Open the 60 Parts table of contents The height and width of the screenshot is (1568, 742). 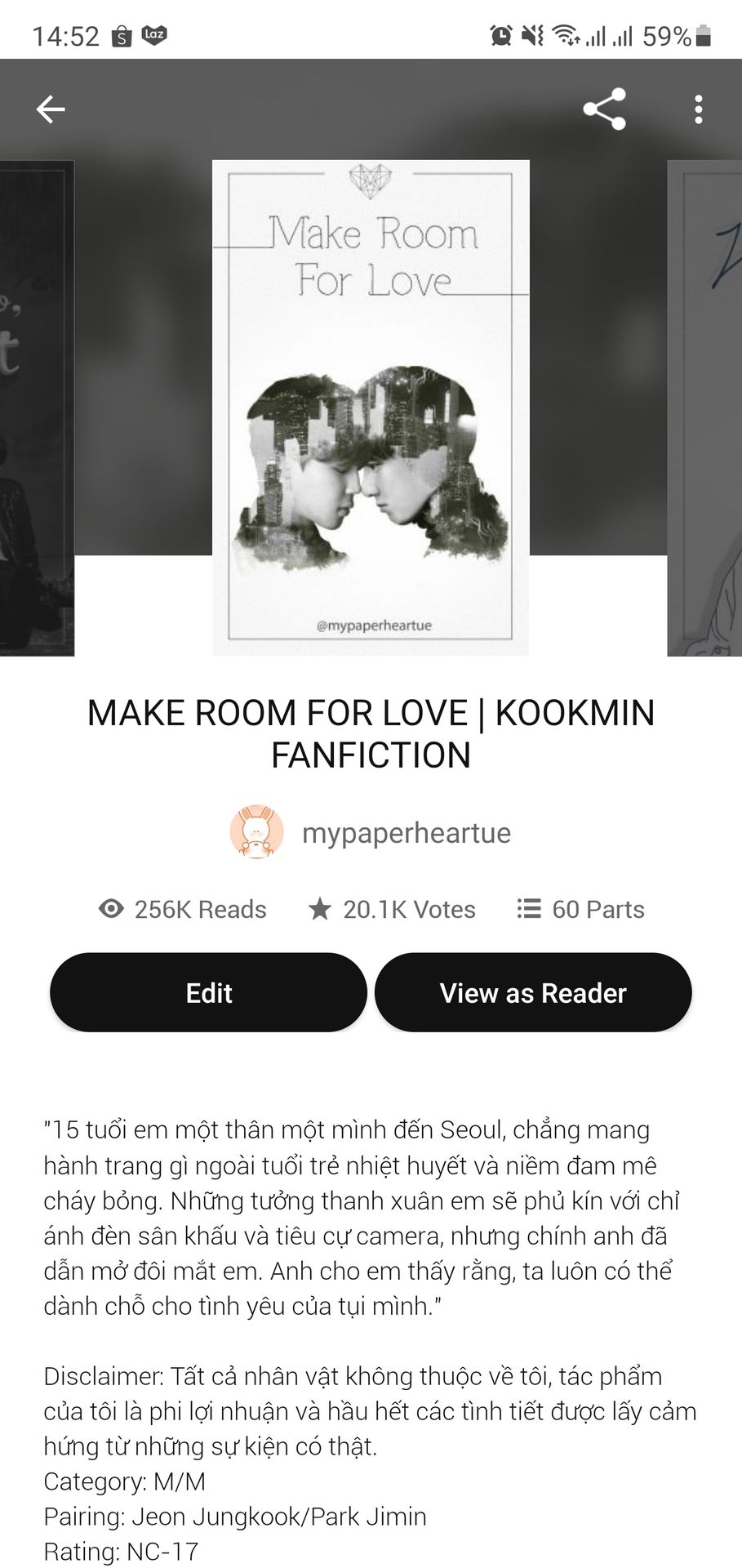point(580,909)
